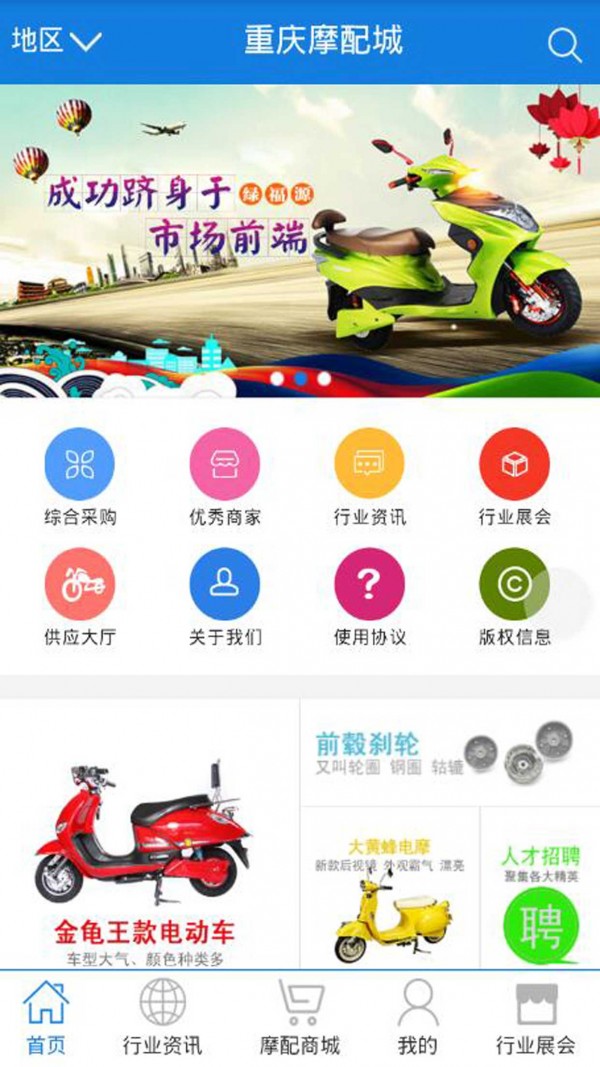Switch to 行业资讯 bottom tab
The height and width of the screenshot is (1067, 600).
pyautogui.click(x=162, y=1018)
